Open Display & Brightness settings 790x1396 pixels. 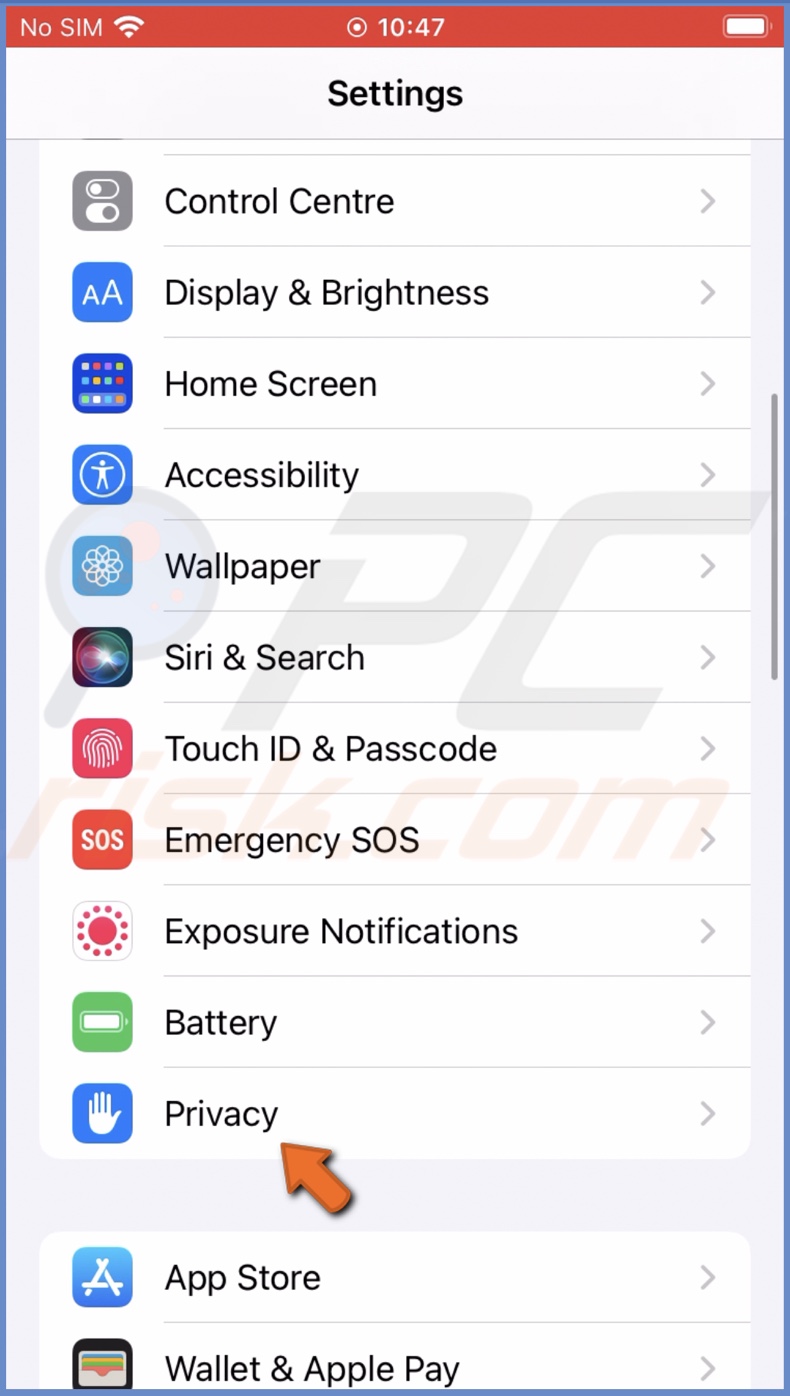pyautogui.click(x=395, y=293)
